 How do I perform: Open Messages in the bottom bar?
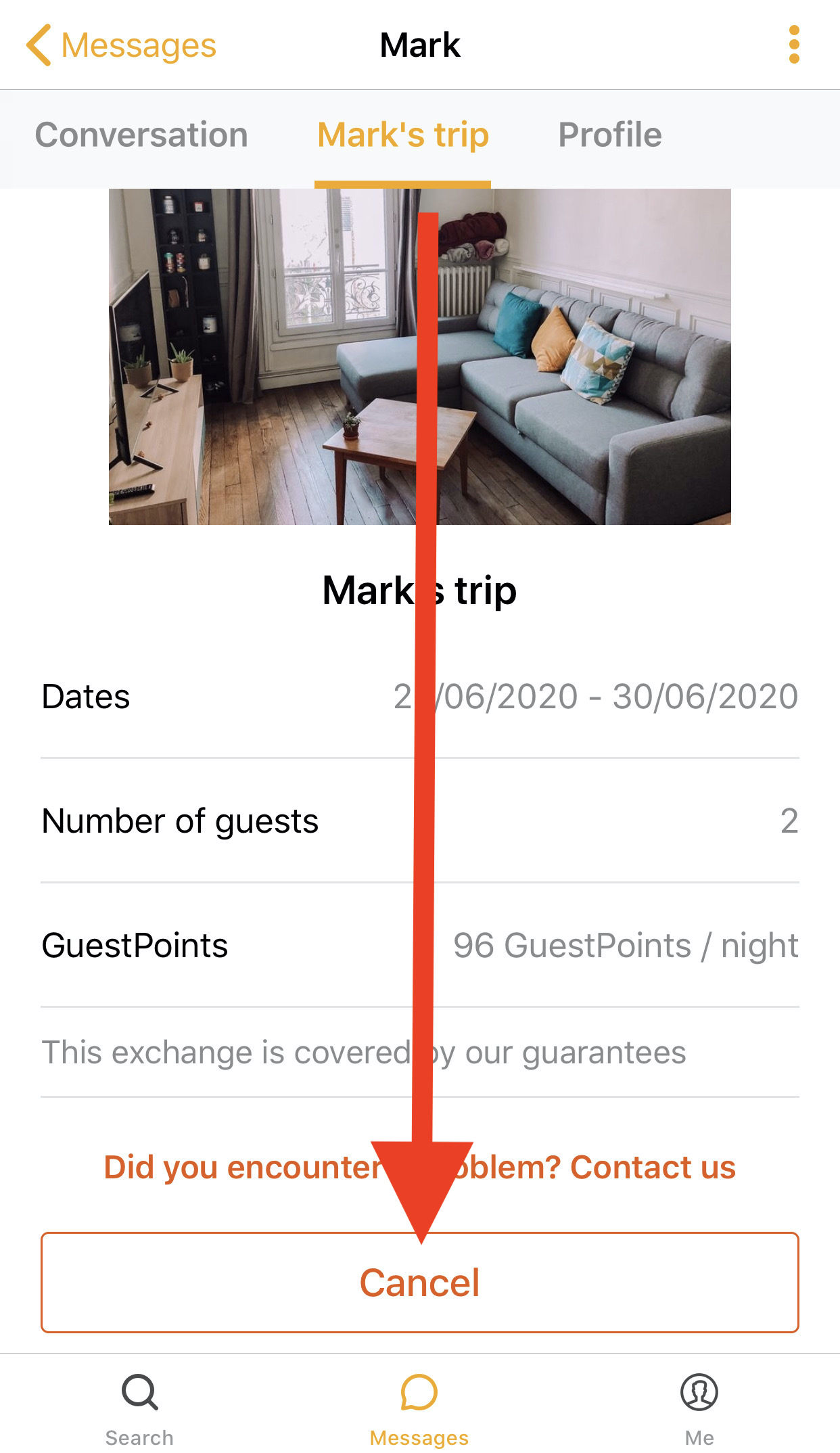pos(419,1407)
